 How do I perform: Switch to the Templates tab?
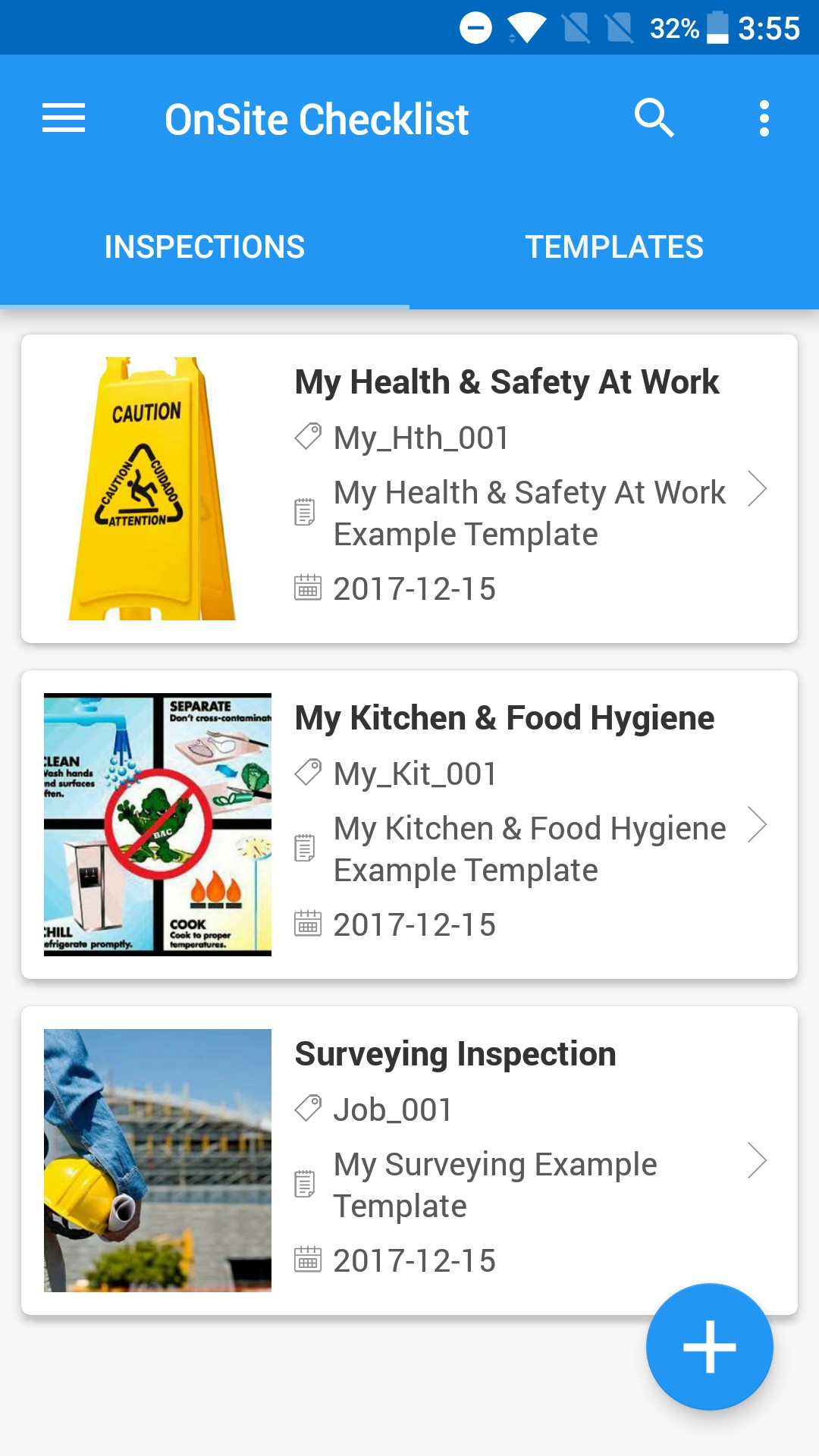[614, 247]
